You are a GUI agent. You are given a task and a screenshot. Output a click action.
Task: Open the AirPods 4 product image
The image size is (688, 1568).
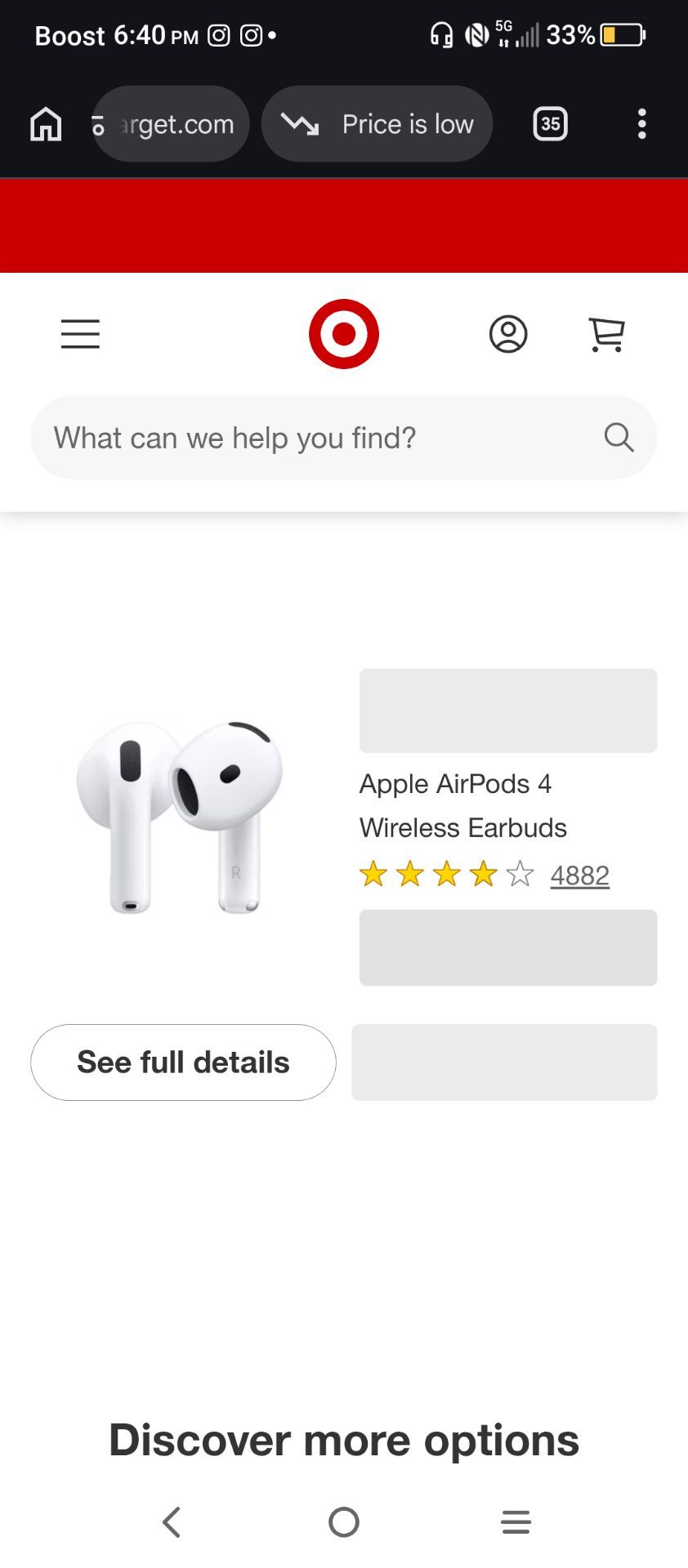(x=181, y=817)
